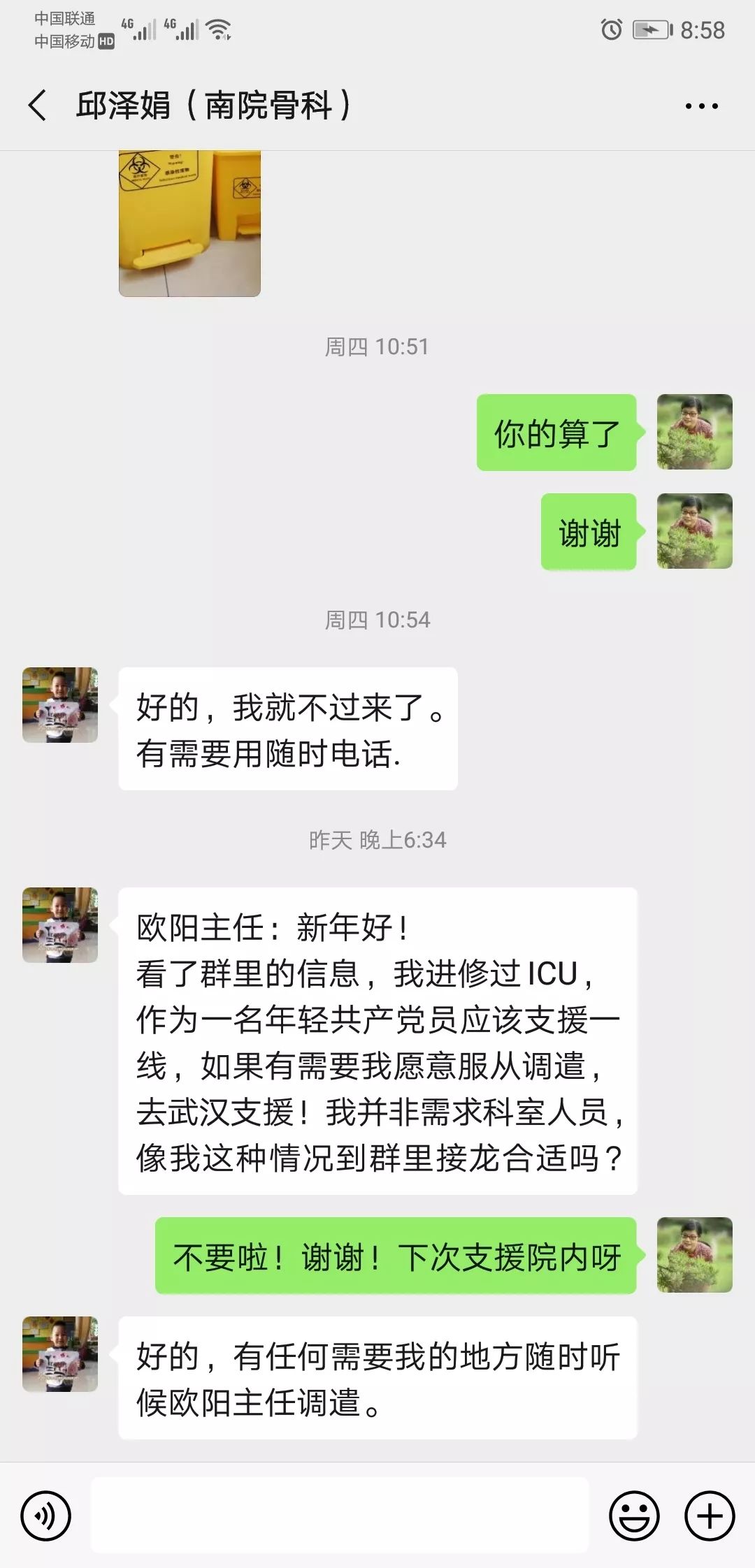Open the emoji sticker panel
Screen dimensions: 755x1568
pos(634,1516)
